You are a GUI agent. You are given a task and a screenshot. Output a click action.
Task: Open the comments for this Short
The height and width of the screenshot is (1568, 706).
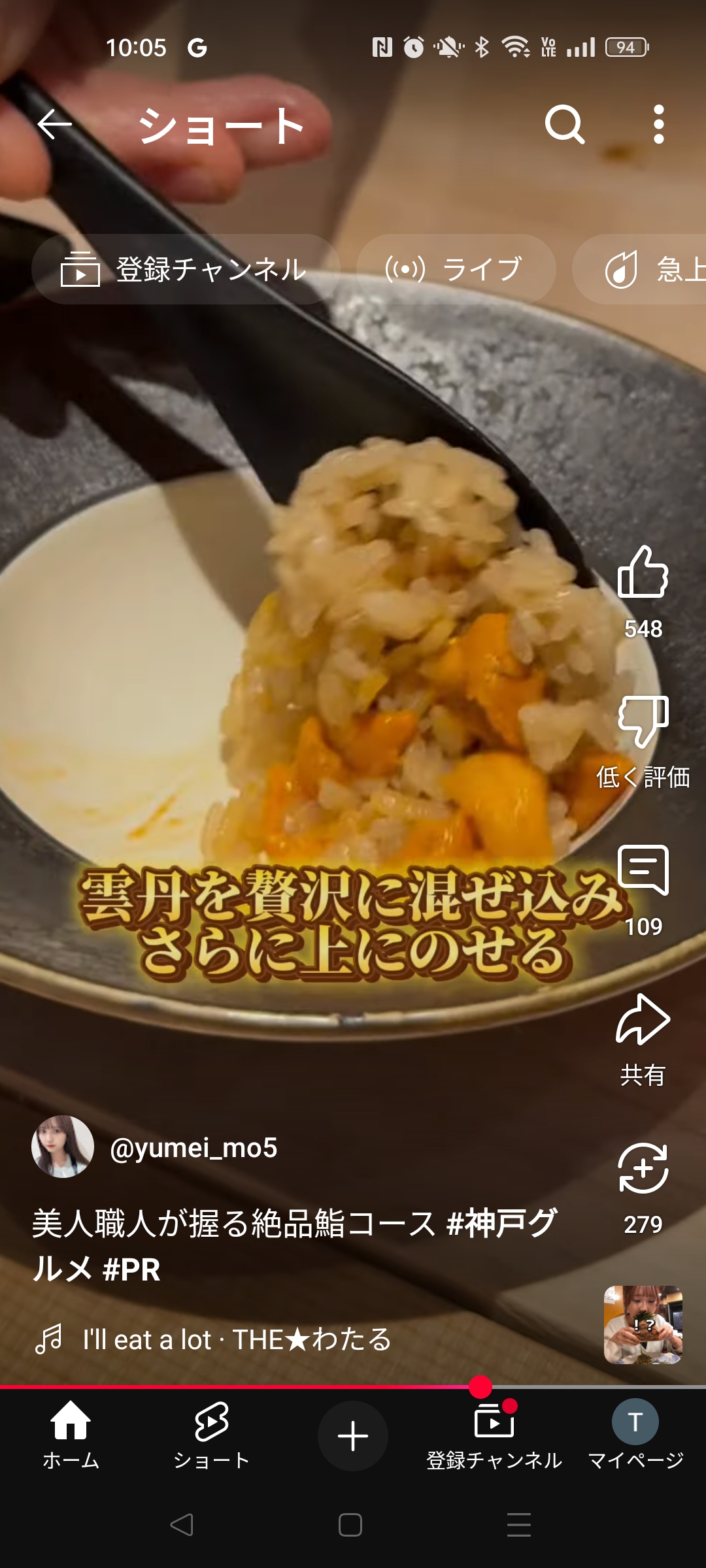(x=643, y=870)
